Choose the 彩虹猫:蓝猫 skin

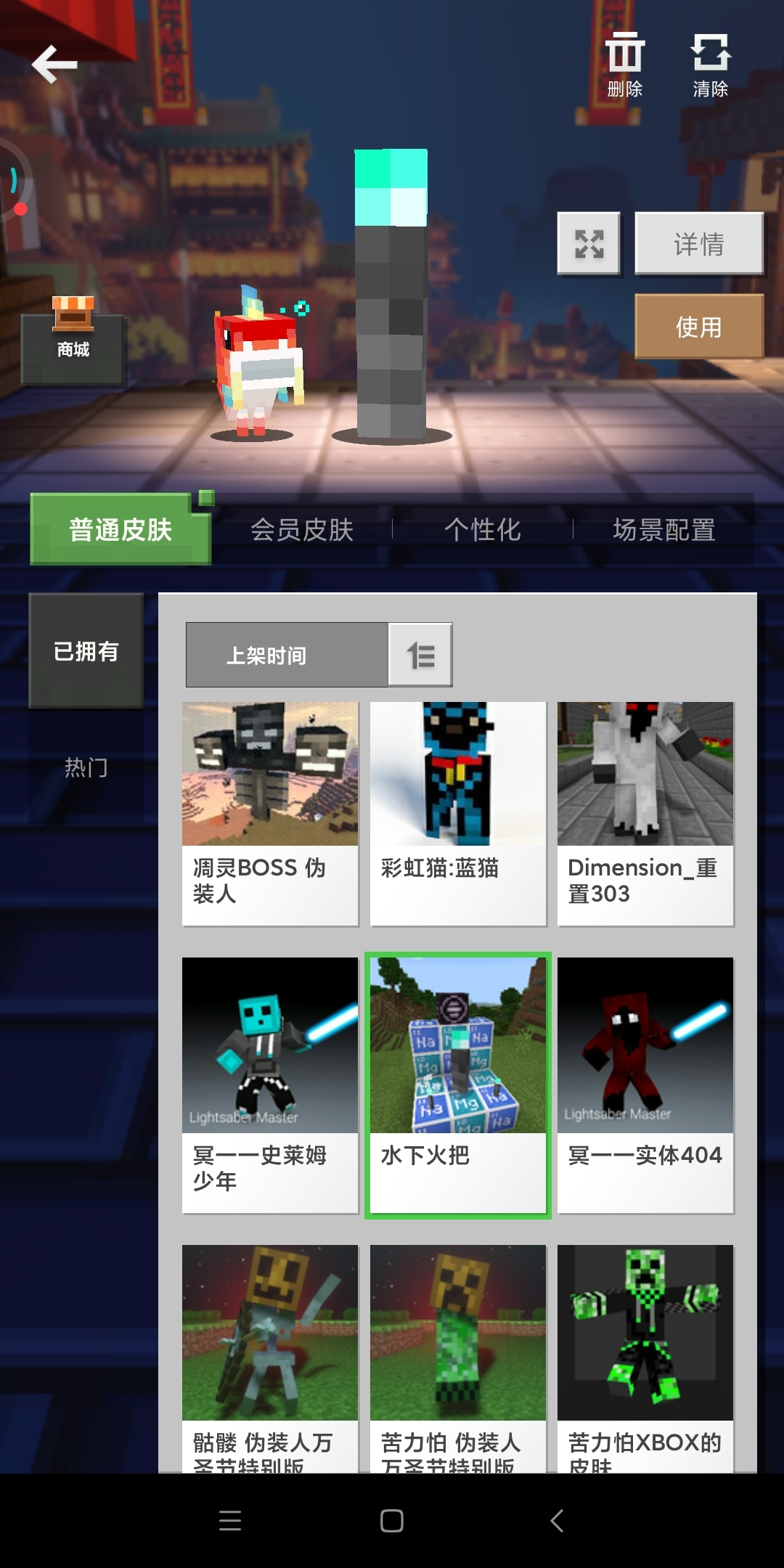[458, 813]
